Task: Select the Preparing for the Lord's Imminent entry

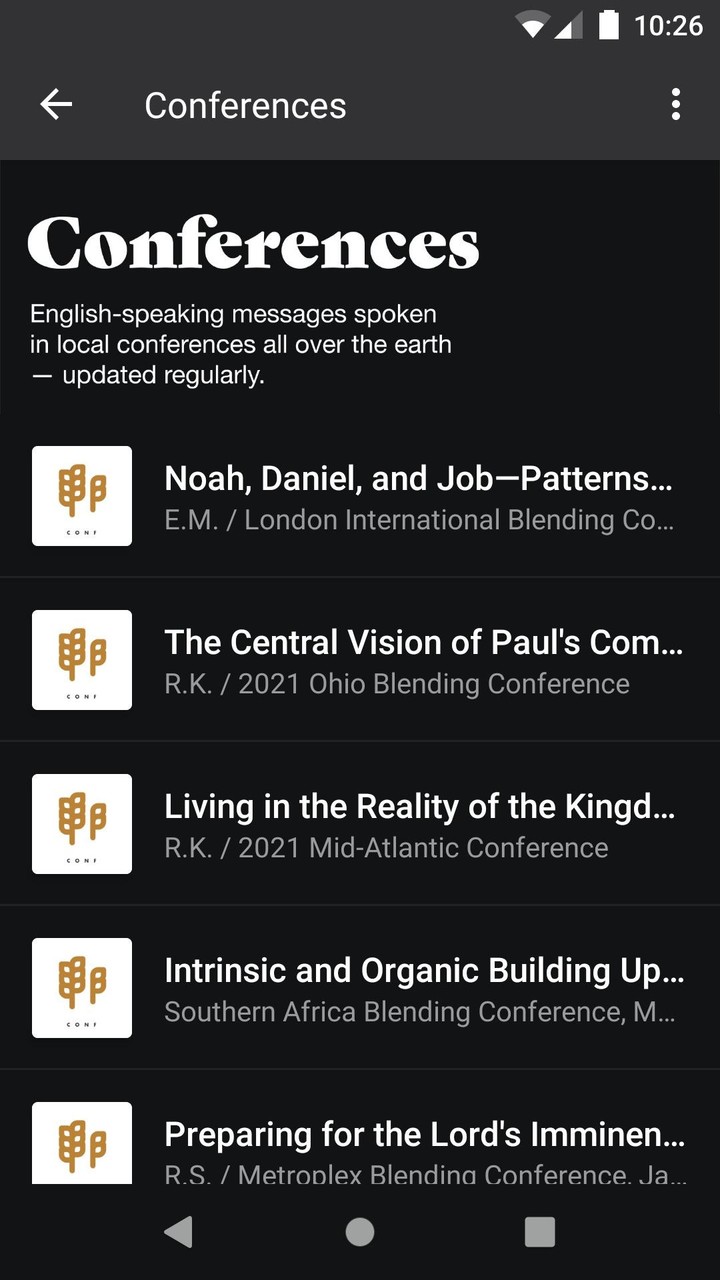Action: pyautogui.click(x=420, y=1143)
